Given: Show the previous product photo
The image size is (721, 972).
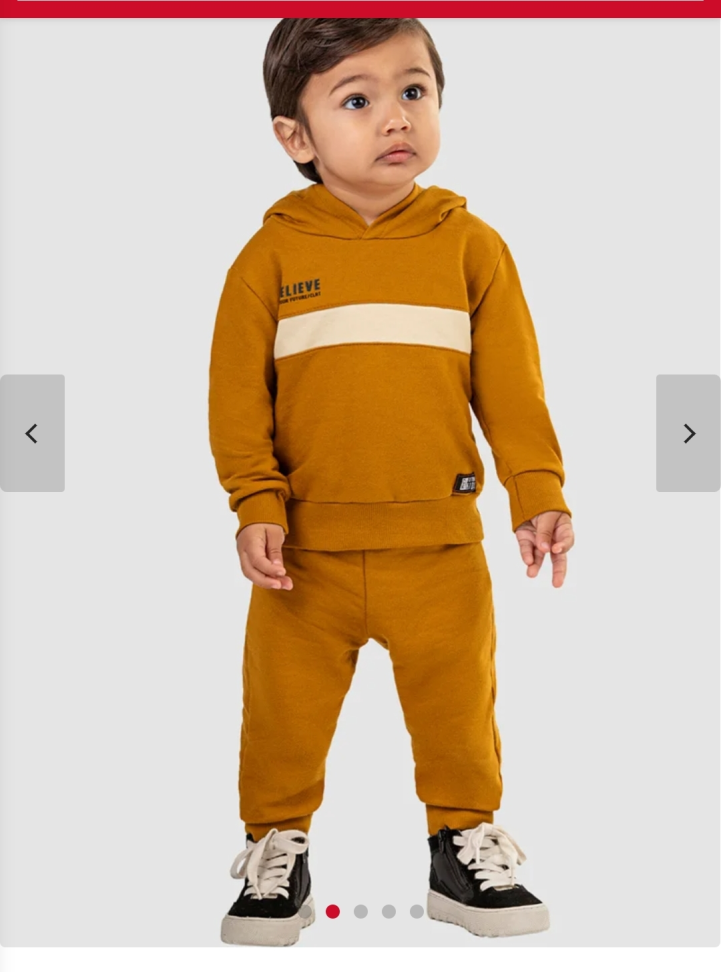Looking at the screenshot, I should click(x=32, y=433).
